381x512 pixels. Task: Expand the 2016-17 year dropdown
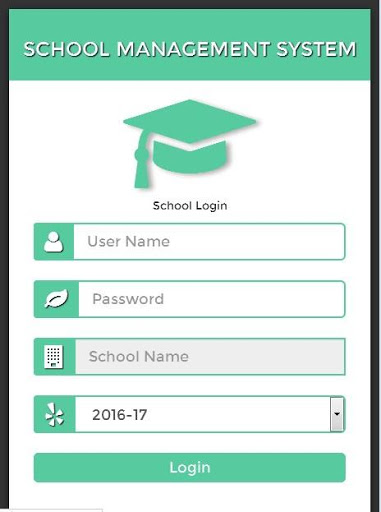[210, 414]
